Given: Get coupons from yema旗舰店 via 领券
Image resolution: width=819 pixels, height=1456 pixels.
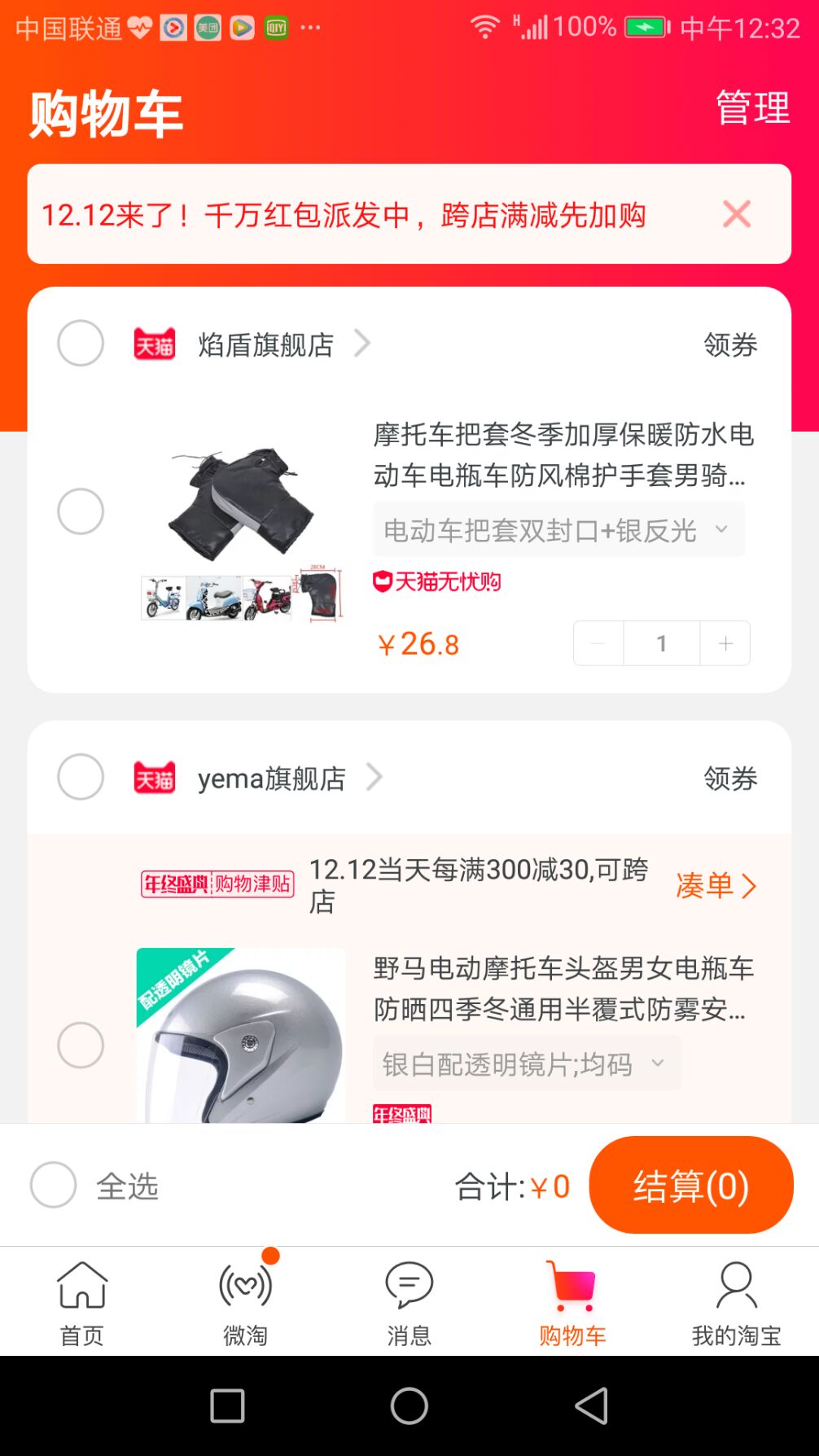Looking at the screenshot, I should pyautogui.click(x=729, y=778).
